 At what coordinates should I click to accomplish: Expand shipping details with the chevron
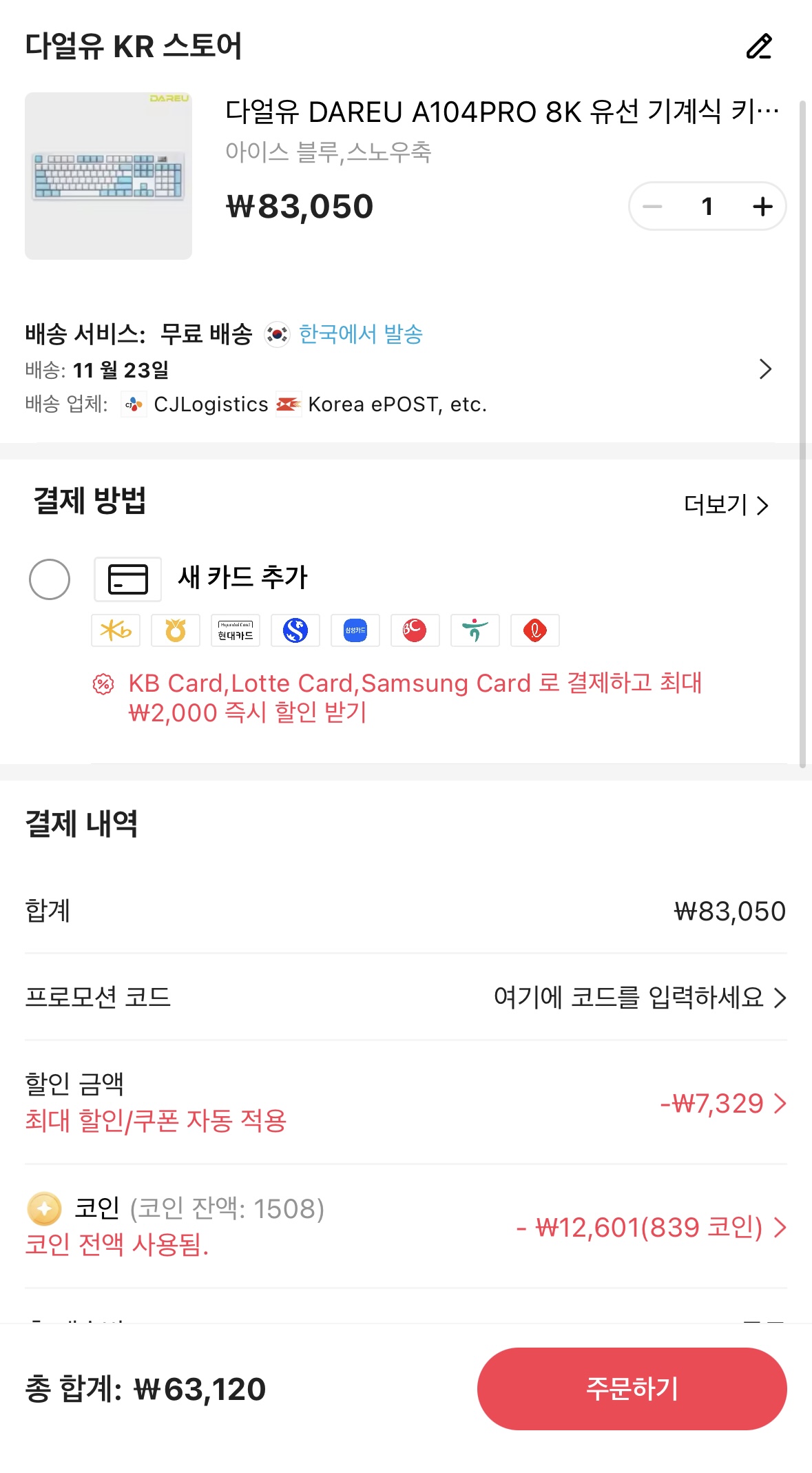(764, 369)
